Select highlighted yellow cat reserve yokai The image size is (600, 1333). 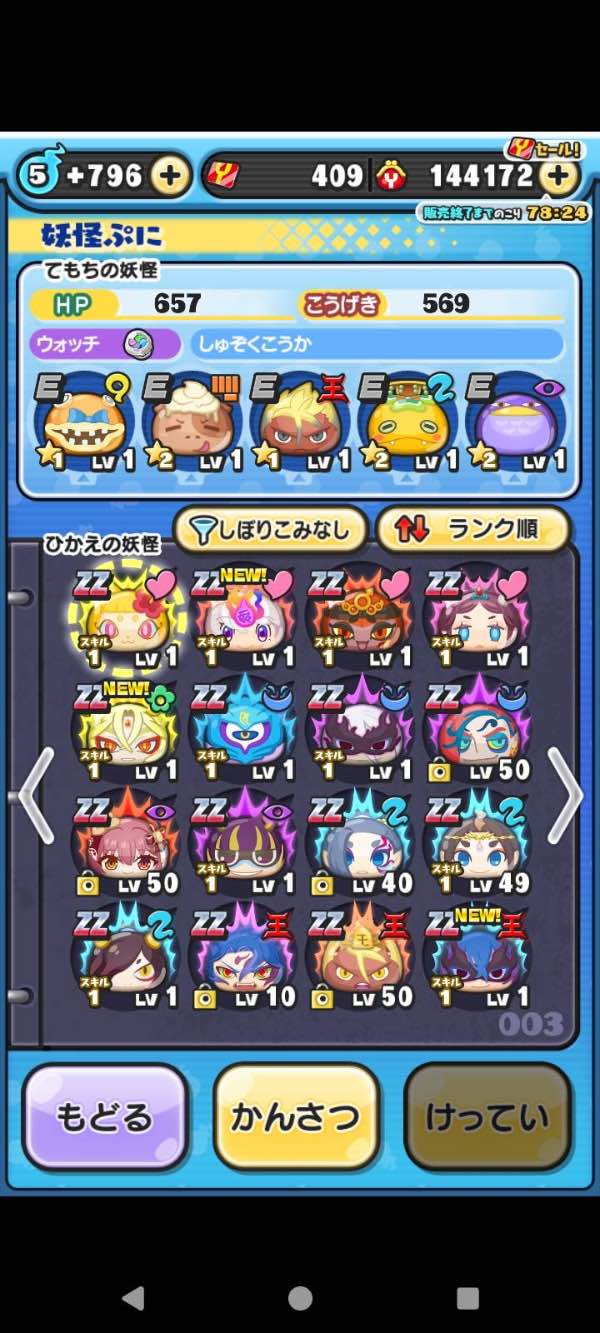pyautogui.click(x=124, y=617)
